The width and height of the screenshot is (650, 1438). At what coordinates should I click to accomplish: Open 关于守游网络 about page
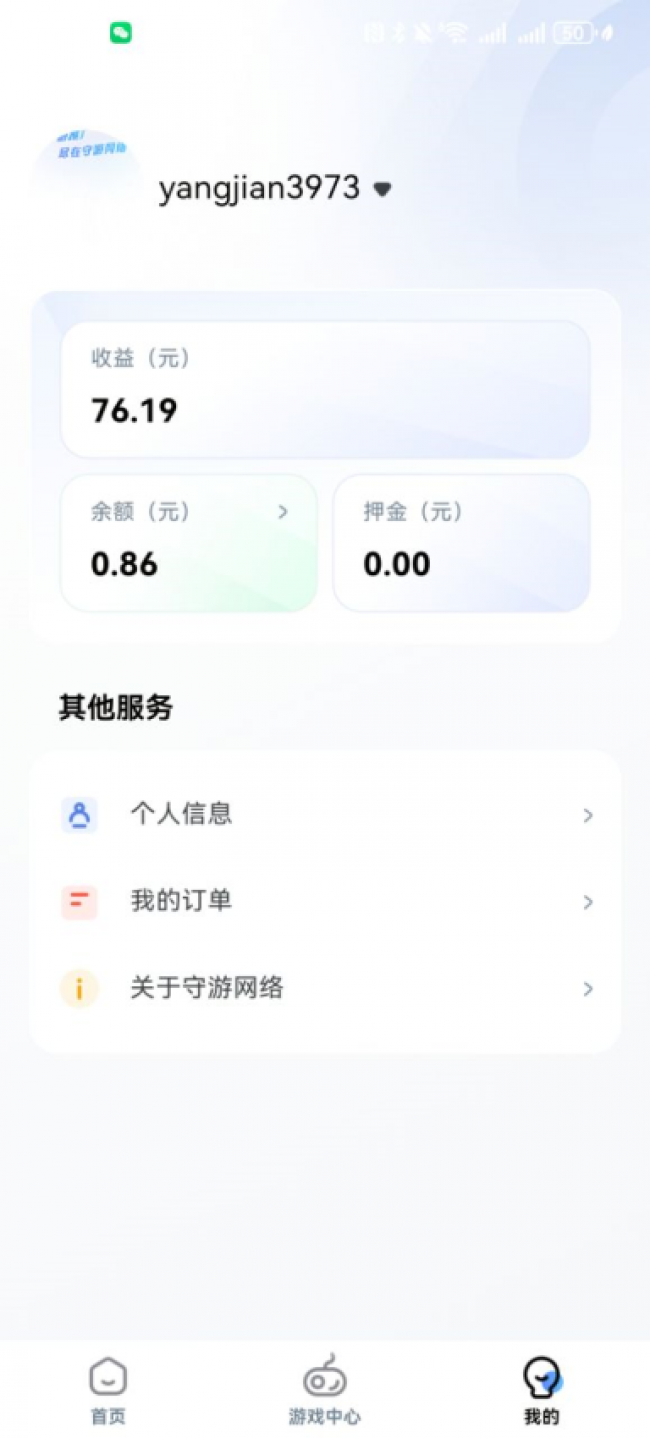(x=325, y=988)
